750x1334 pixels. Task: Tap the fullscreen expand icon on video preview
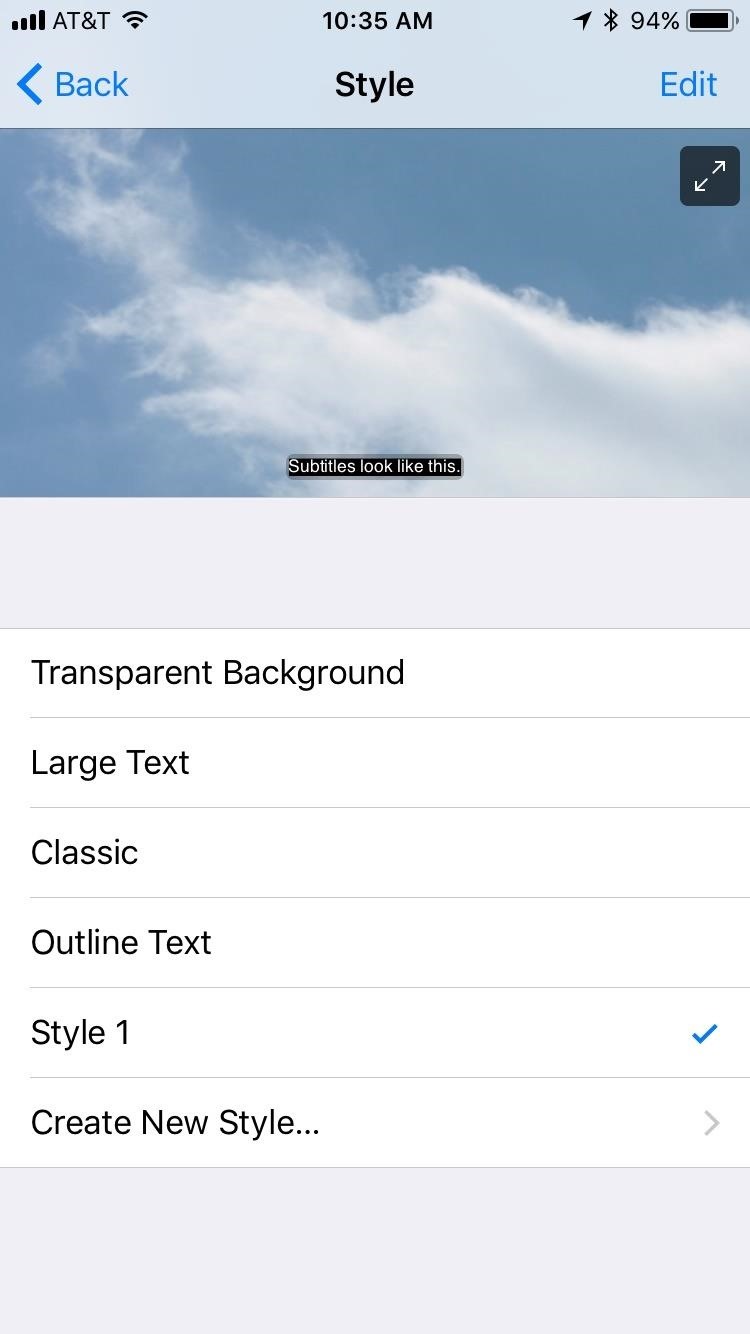[x=709, y=175]
